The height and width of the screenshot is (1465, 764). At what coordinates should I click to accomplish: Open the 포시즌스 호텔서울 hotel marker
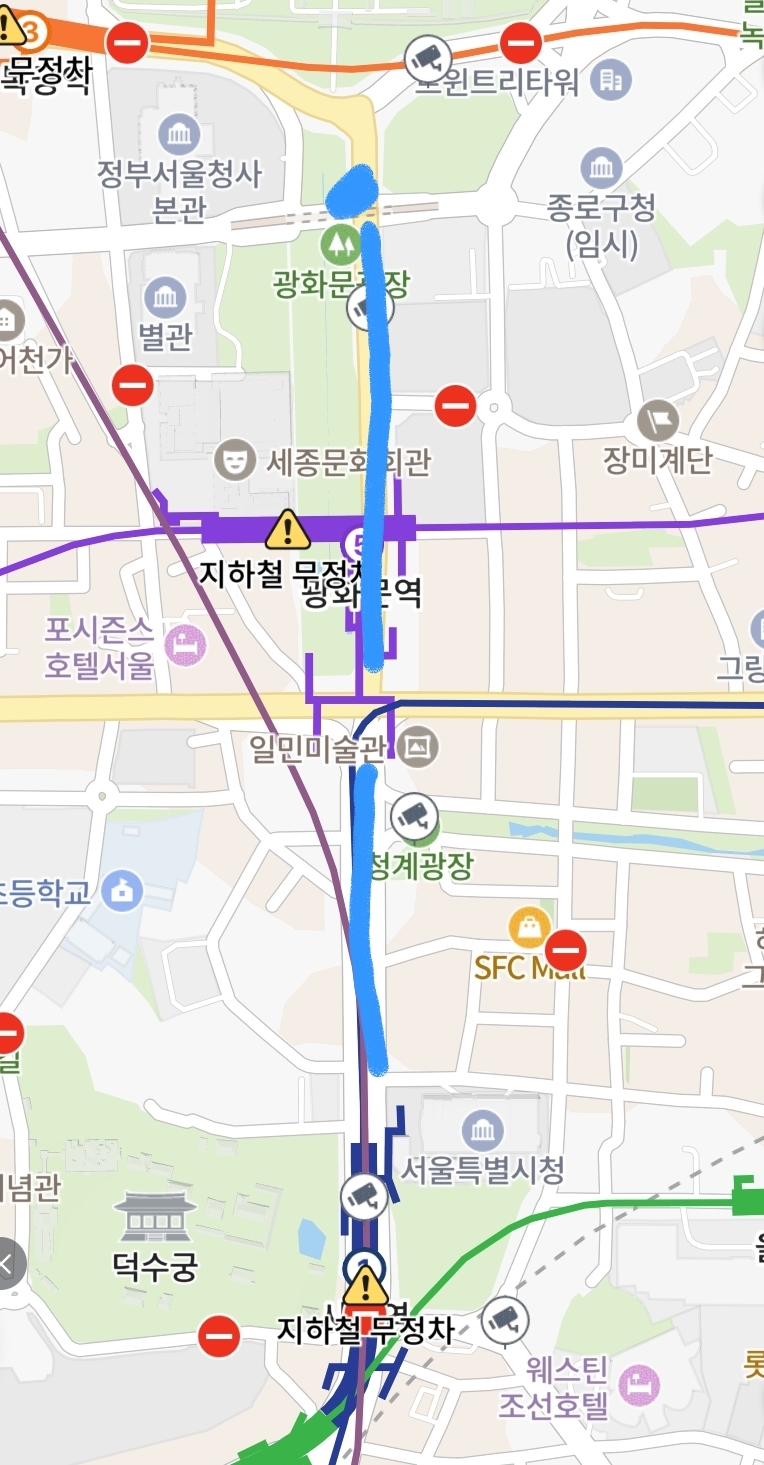pos(185,644)
